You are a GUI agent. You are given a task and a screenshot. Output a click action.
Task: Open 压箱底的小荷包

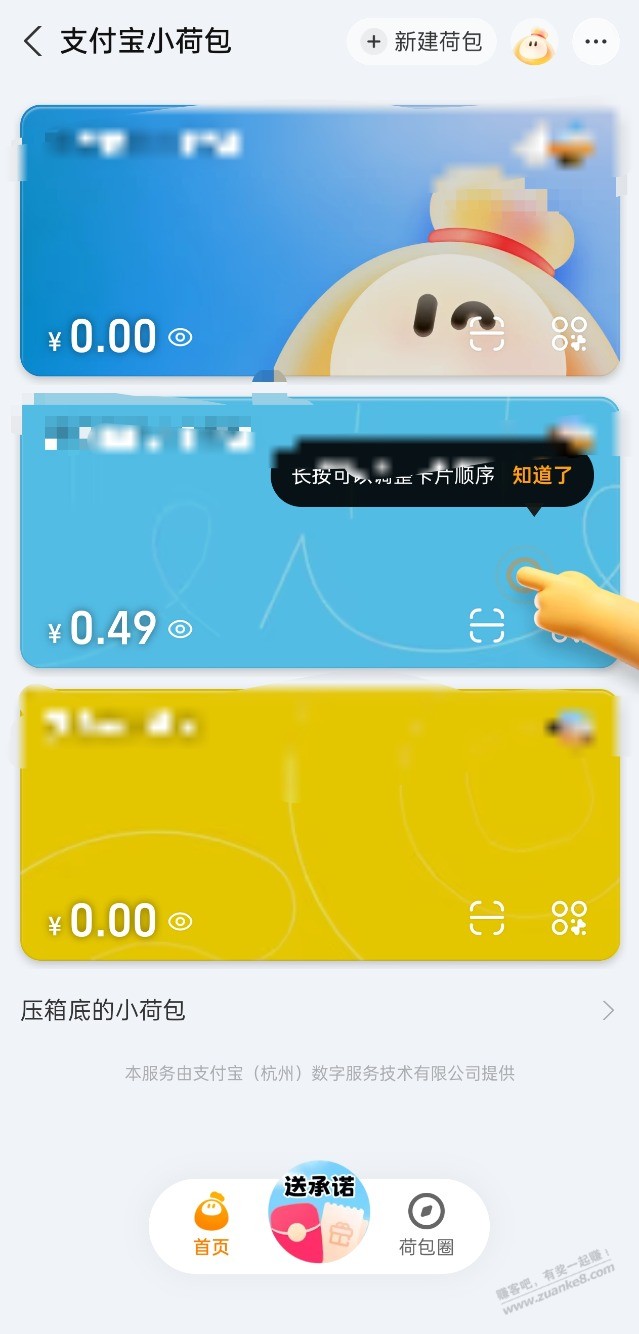point(319,1010)
